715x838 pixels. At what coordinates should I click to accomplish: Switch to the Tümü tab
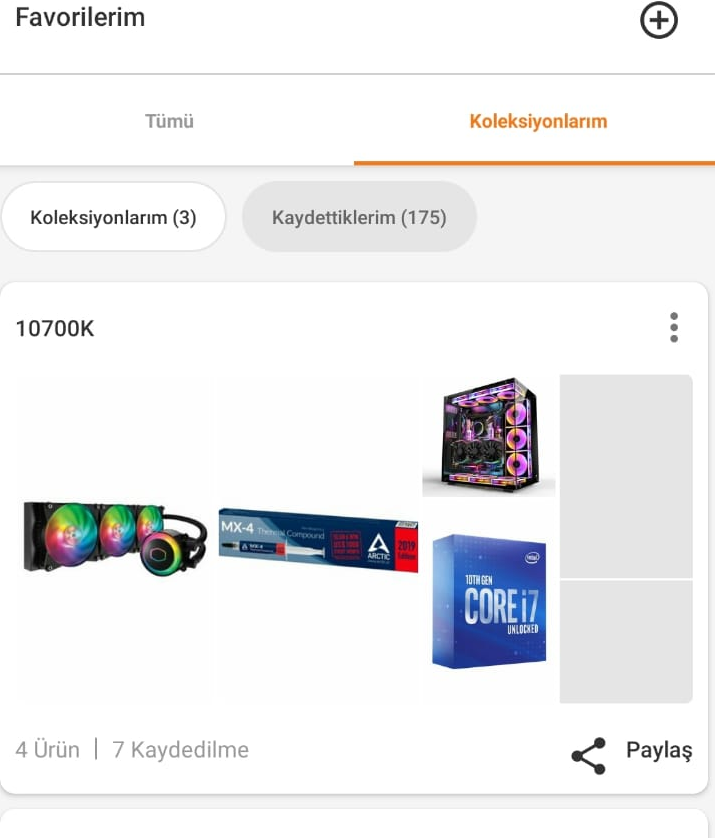[x=169, y=122]
